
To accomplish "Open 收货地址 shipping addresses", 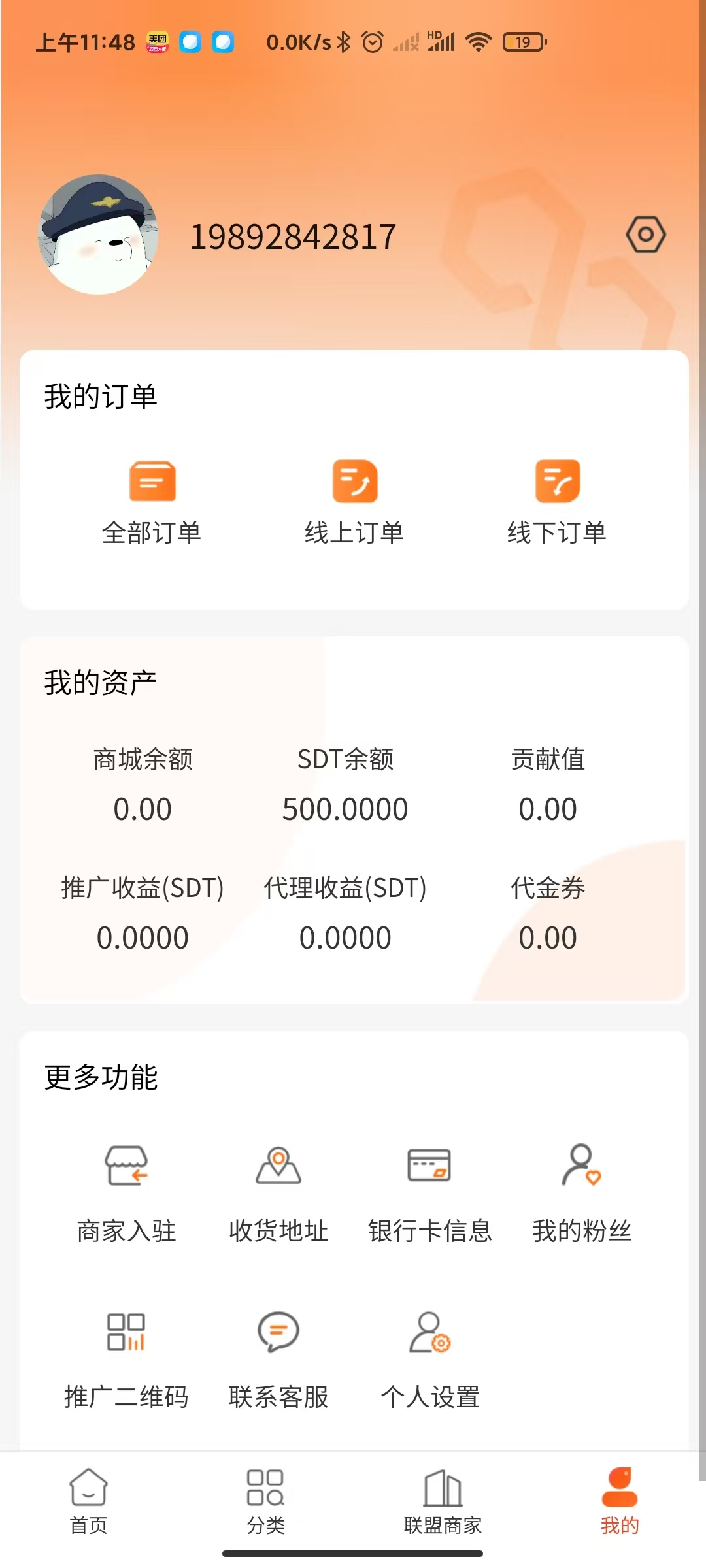I will click(x=278, y=1192).
